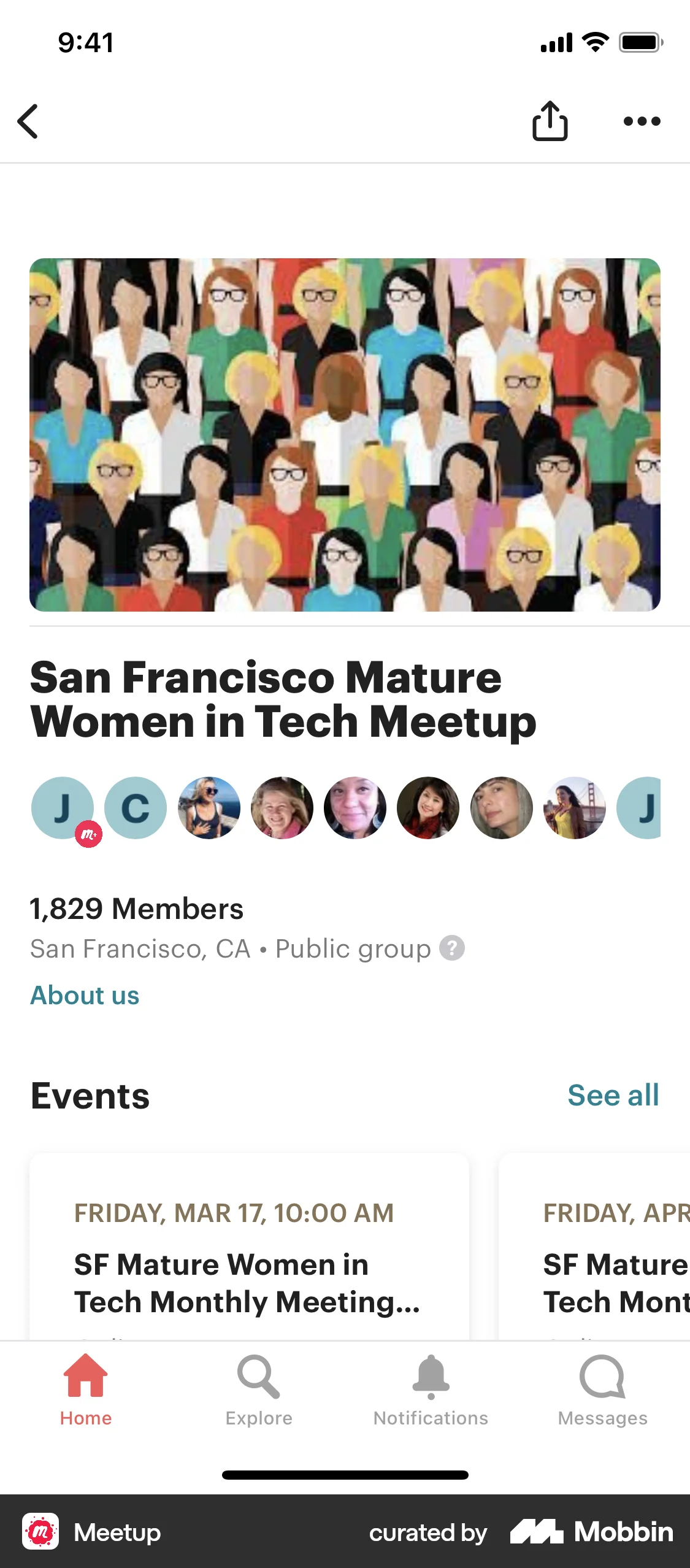
Task: Open the group cover illustration
Action: (x=345, y=434)
